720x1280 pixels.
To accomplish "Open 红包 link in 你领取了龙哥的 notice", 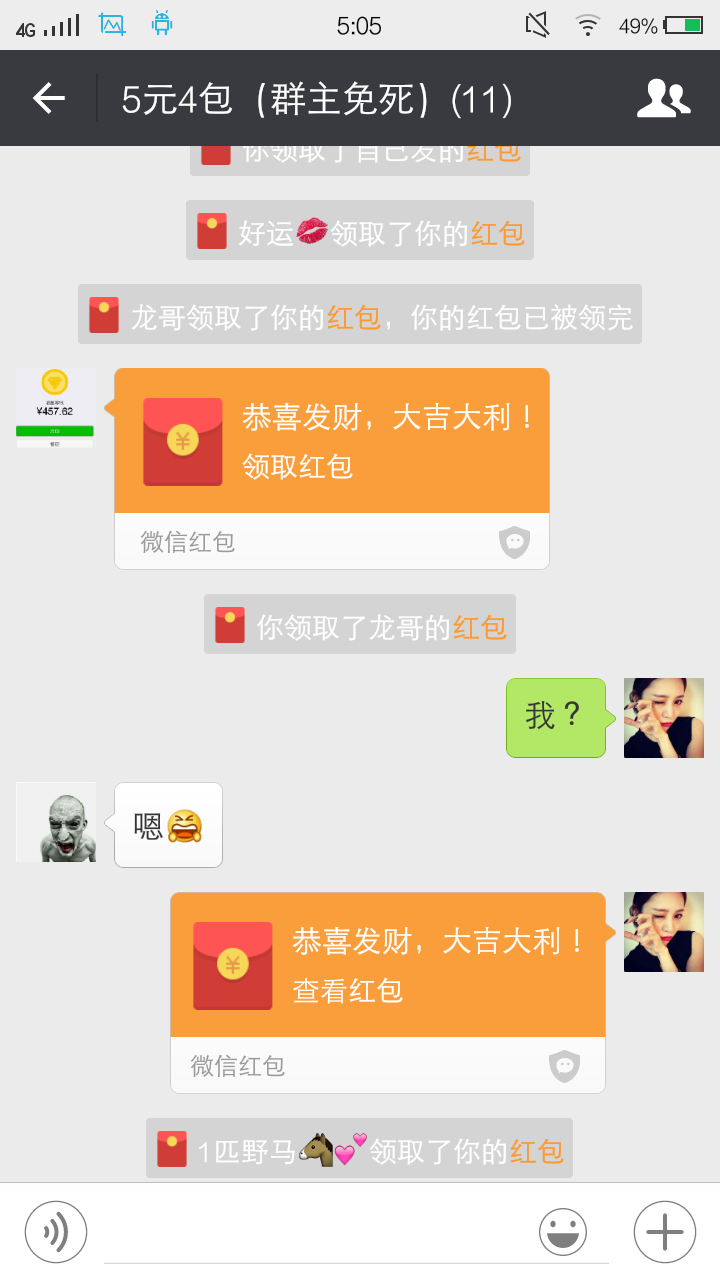I will (x=479, y=627).
